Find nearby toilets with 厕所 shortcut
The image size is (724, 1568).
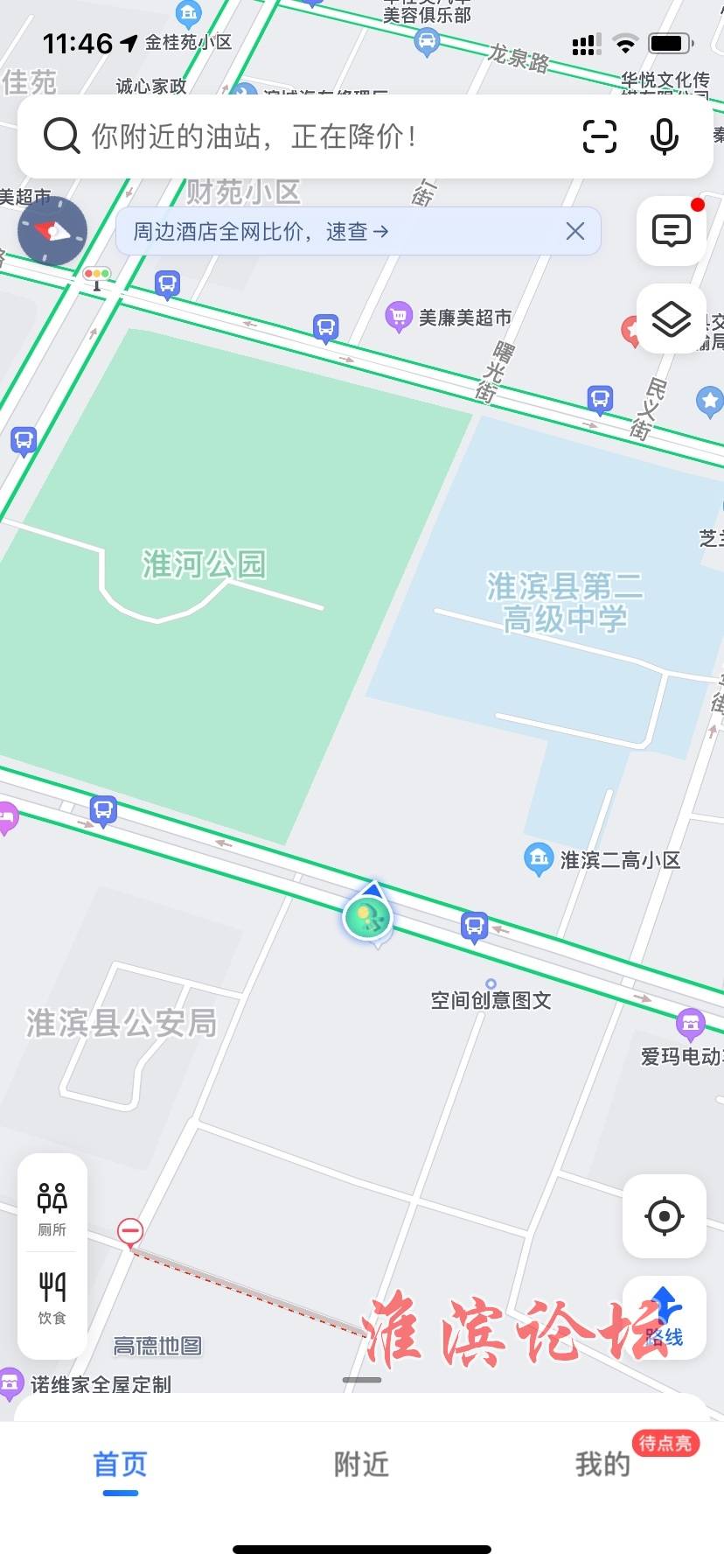[52, 1208]
